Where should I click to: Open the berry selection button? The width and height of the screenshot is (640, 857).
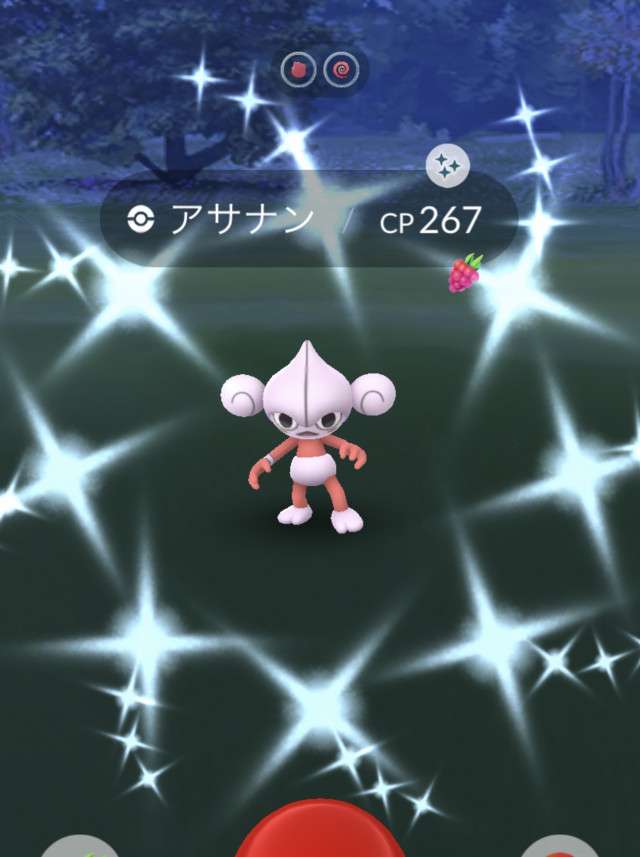(78, 846)
